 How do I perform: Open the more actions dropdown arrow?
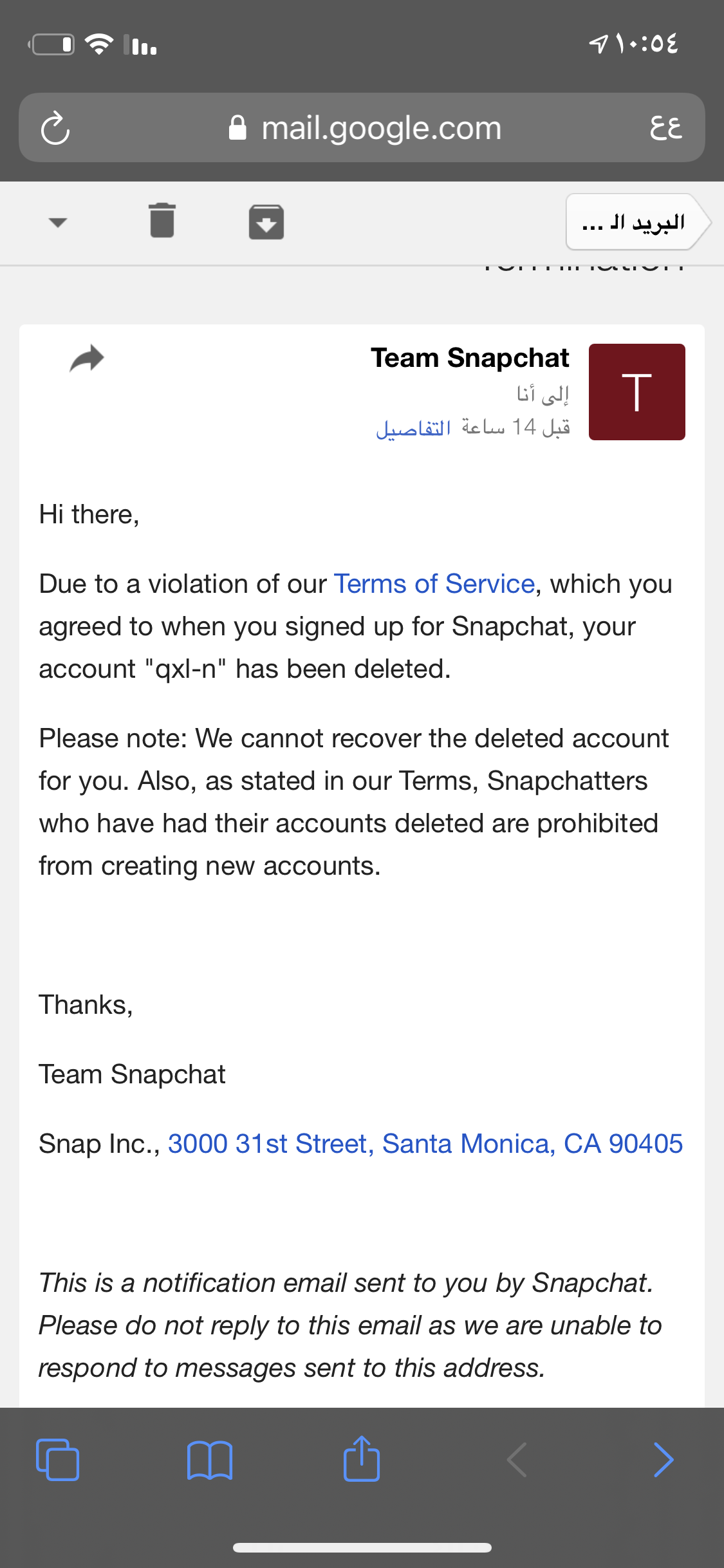tap(58, 223)
